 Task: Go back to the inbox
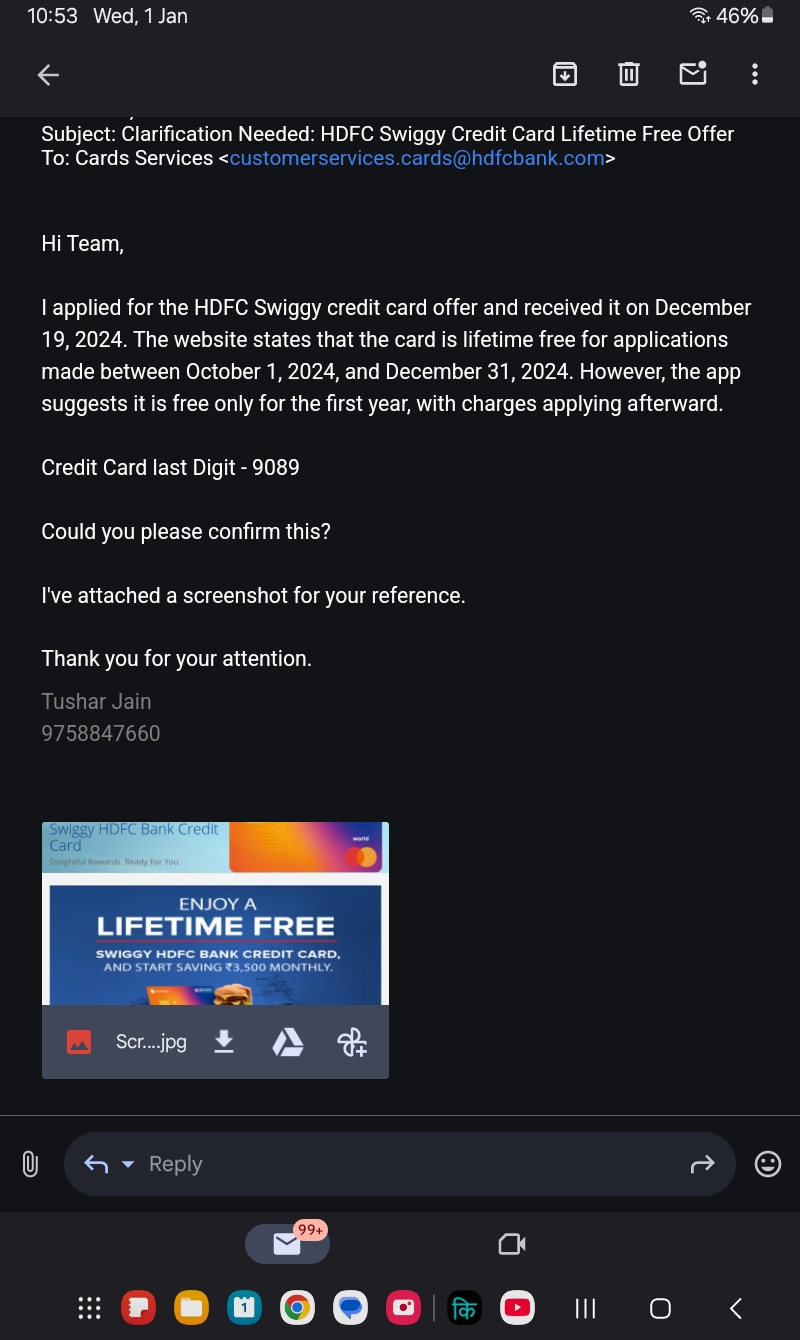(48, 75)
